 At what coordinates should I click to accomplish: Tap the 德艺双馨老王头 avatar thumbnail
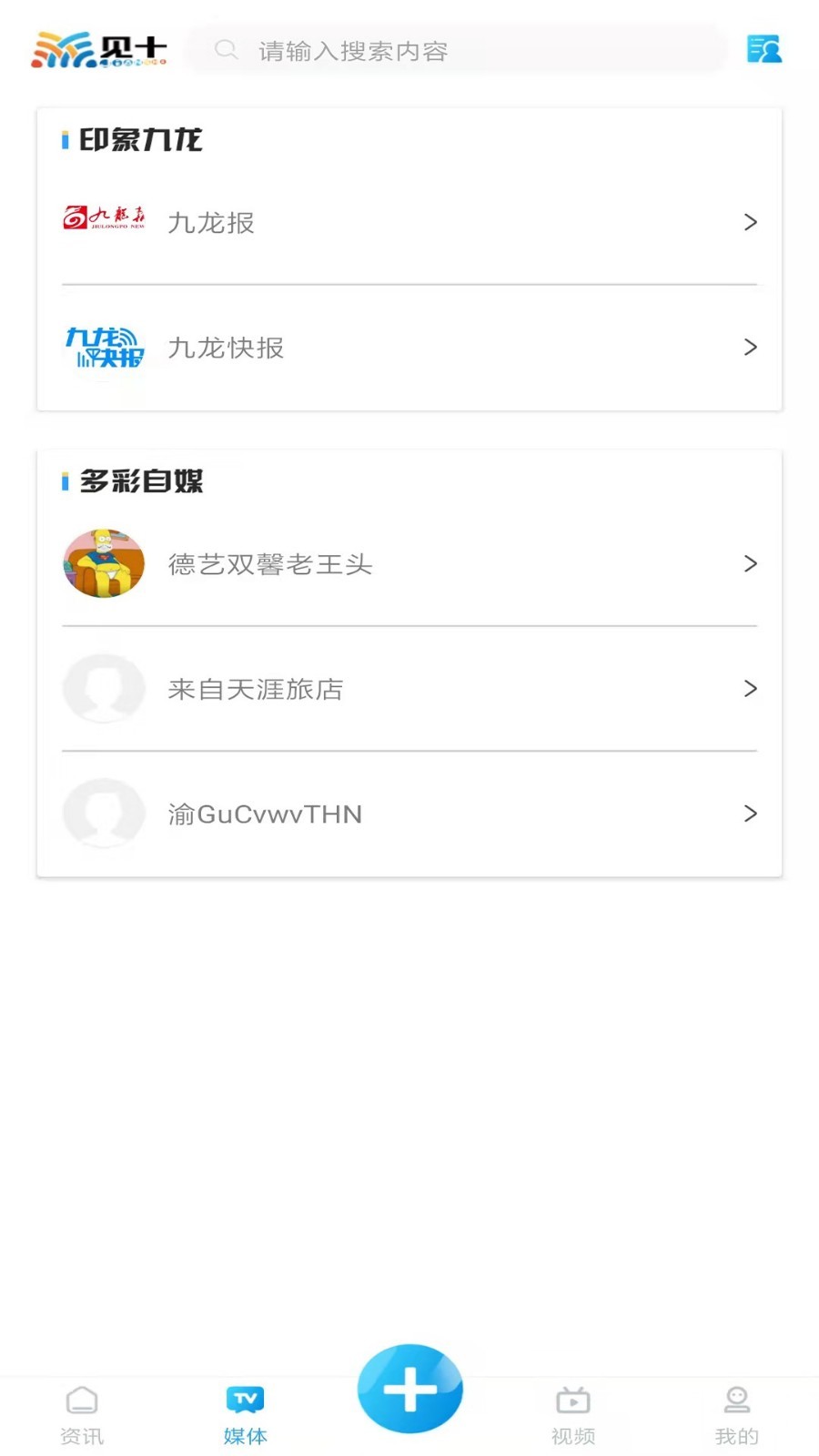click(104, 563)
